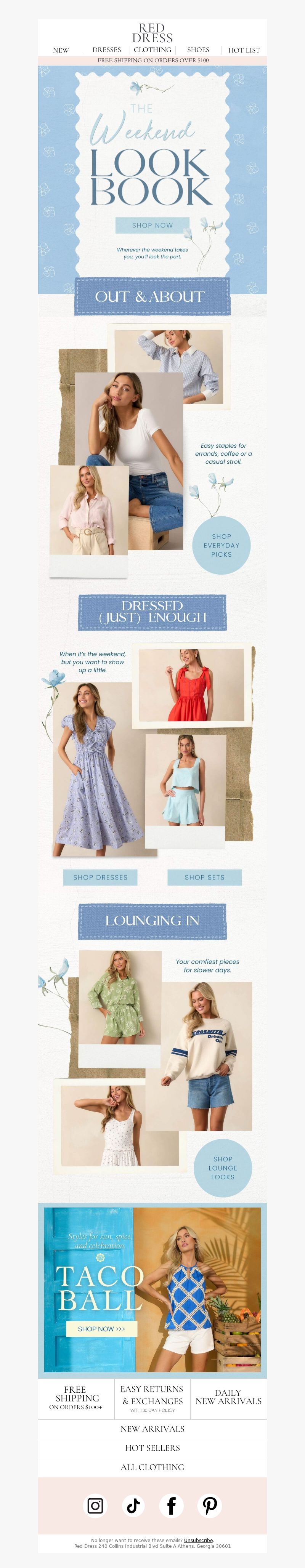Open the TikTok icon
This screenshot has height=1568, width=305.
click(x=133, y=1506)
